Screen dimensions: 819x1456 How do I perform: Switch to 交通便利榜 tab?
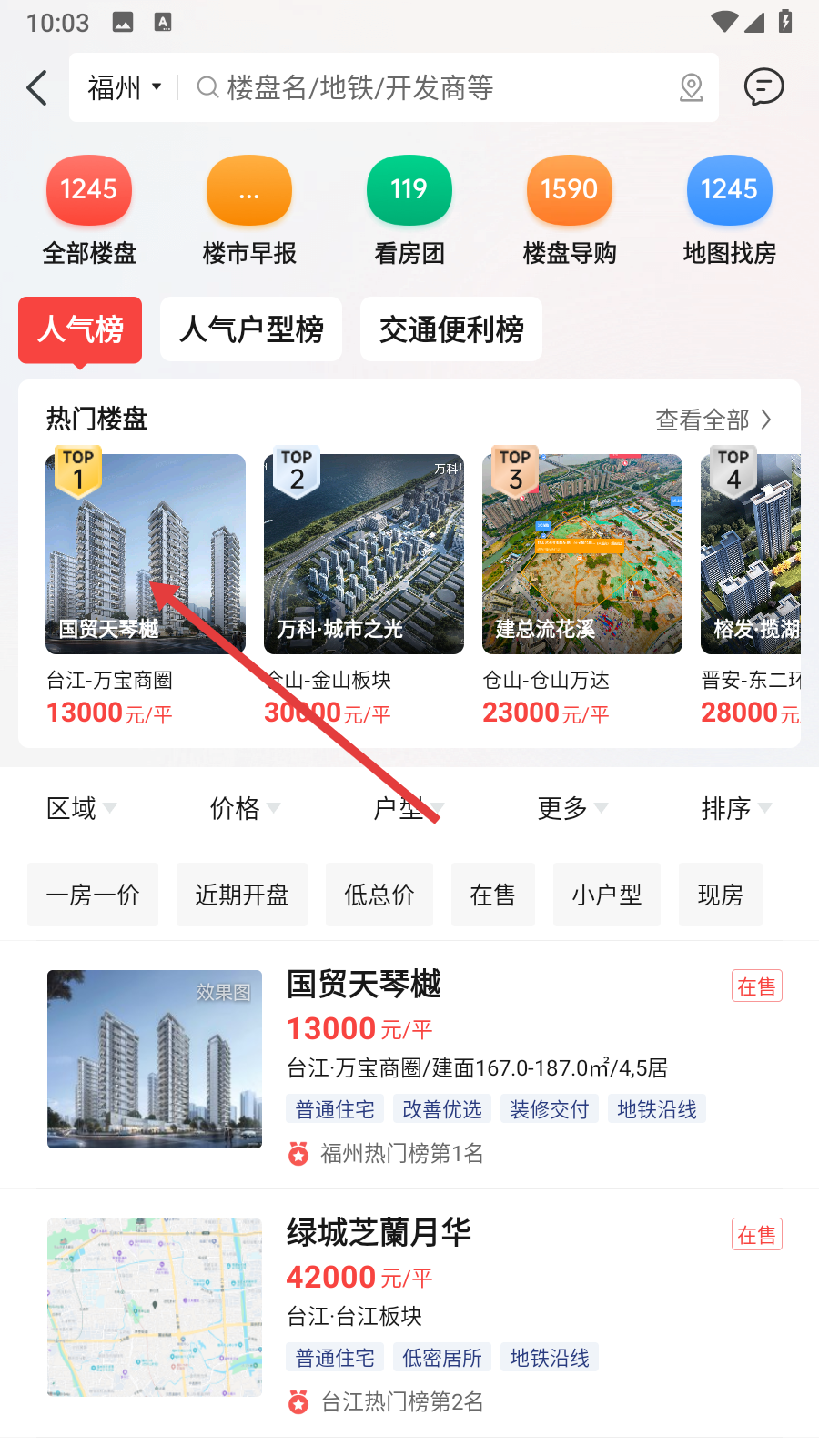(x=451, y=329)
